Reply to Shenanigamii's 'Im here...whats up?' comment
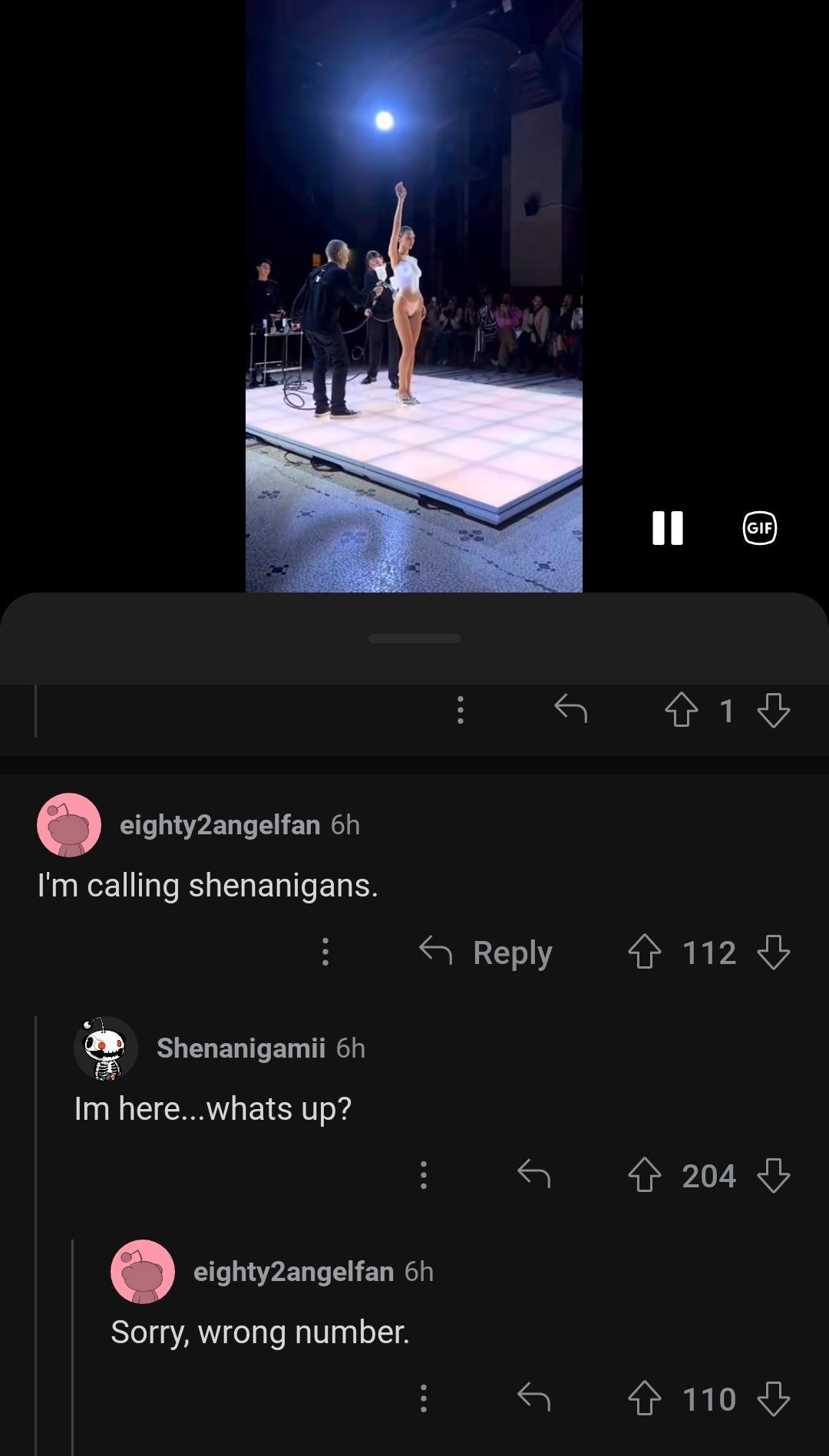This screenshot has height=1456, width=829. [534, 1175]
